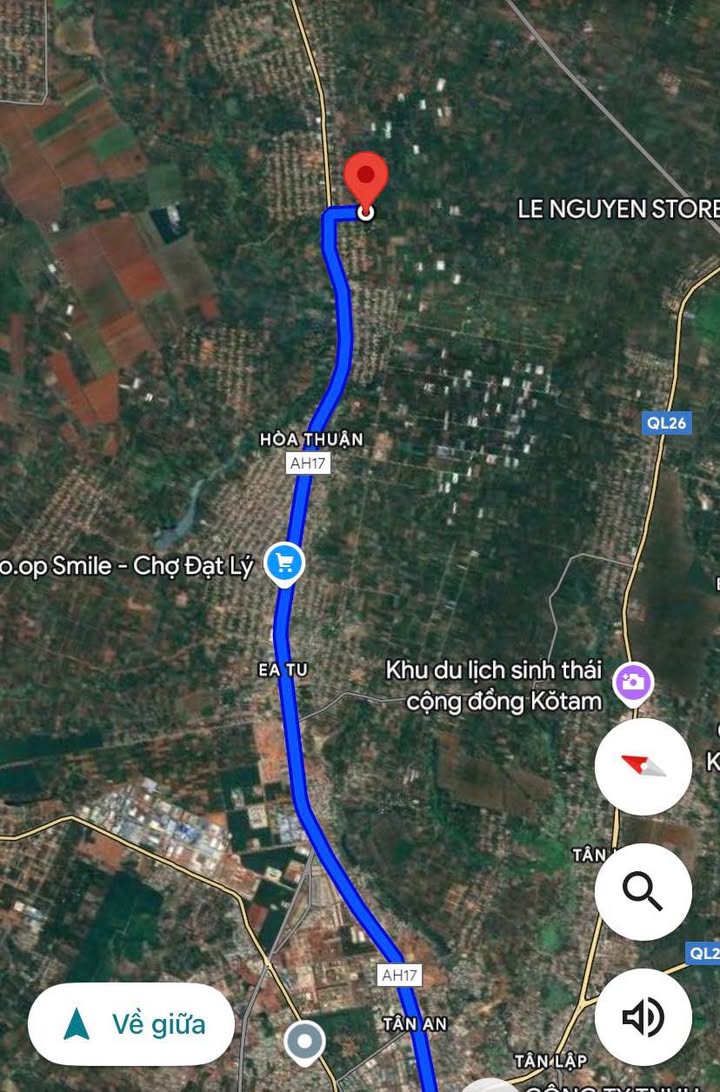The width and height of the screenshot is (720, 1092).
Task: Open Khu du lịch sinh thái Kŏtam marker
Action: (x=633, y=684)
